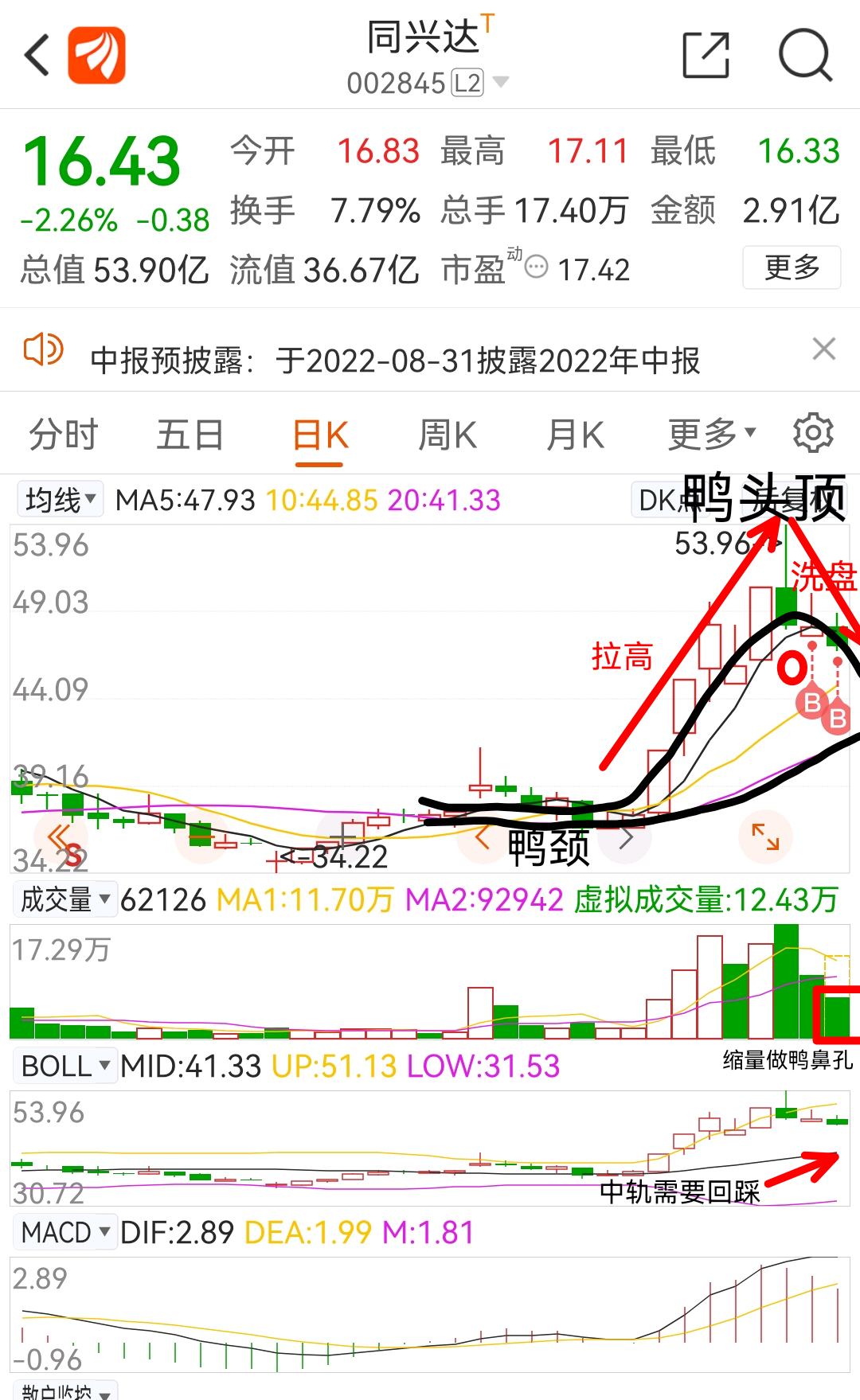This screenshot has height=1400, width=860.
Task: Open chart settings with the gear icon
Action: (813, 432)
